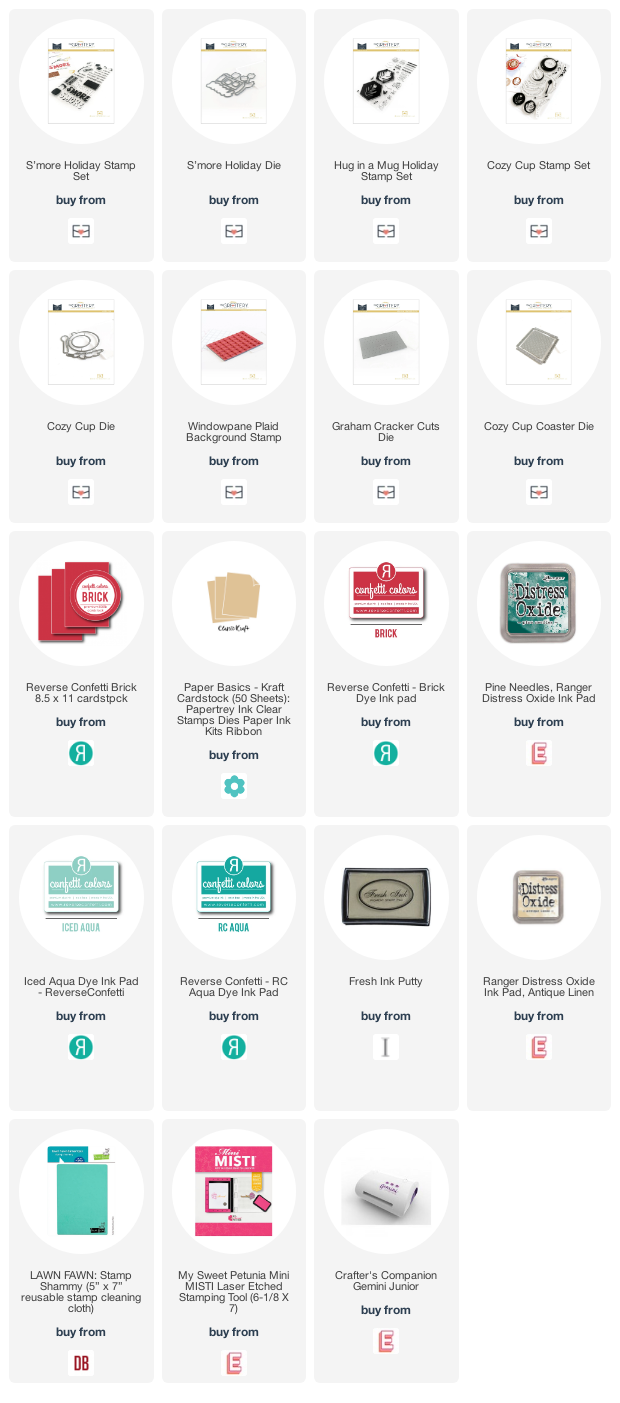Open the Cozy Cup Die product

(81, 339)
